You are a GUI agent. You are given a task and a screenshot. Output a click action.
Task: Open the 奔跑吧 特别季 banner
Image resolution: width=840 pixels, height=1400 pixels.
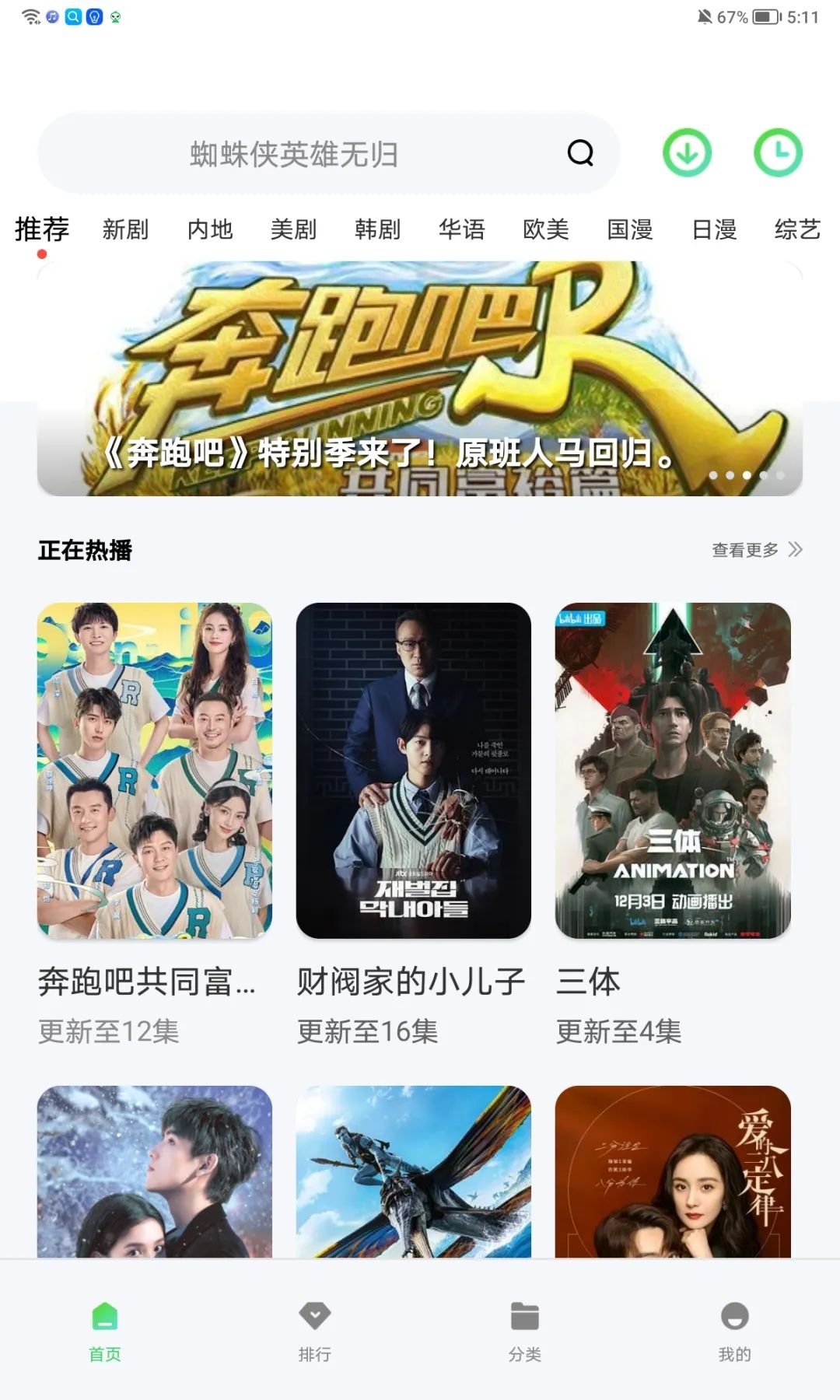420,379
